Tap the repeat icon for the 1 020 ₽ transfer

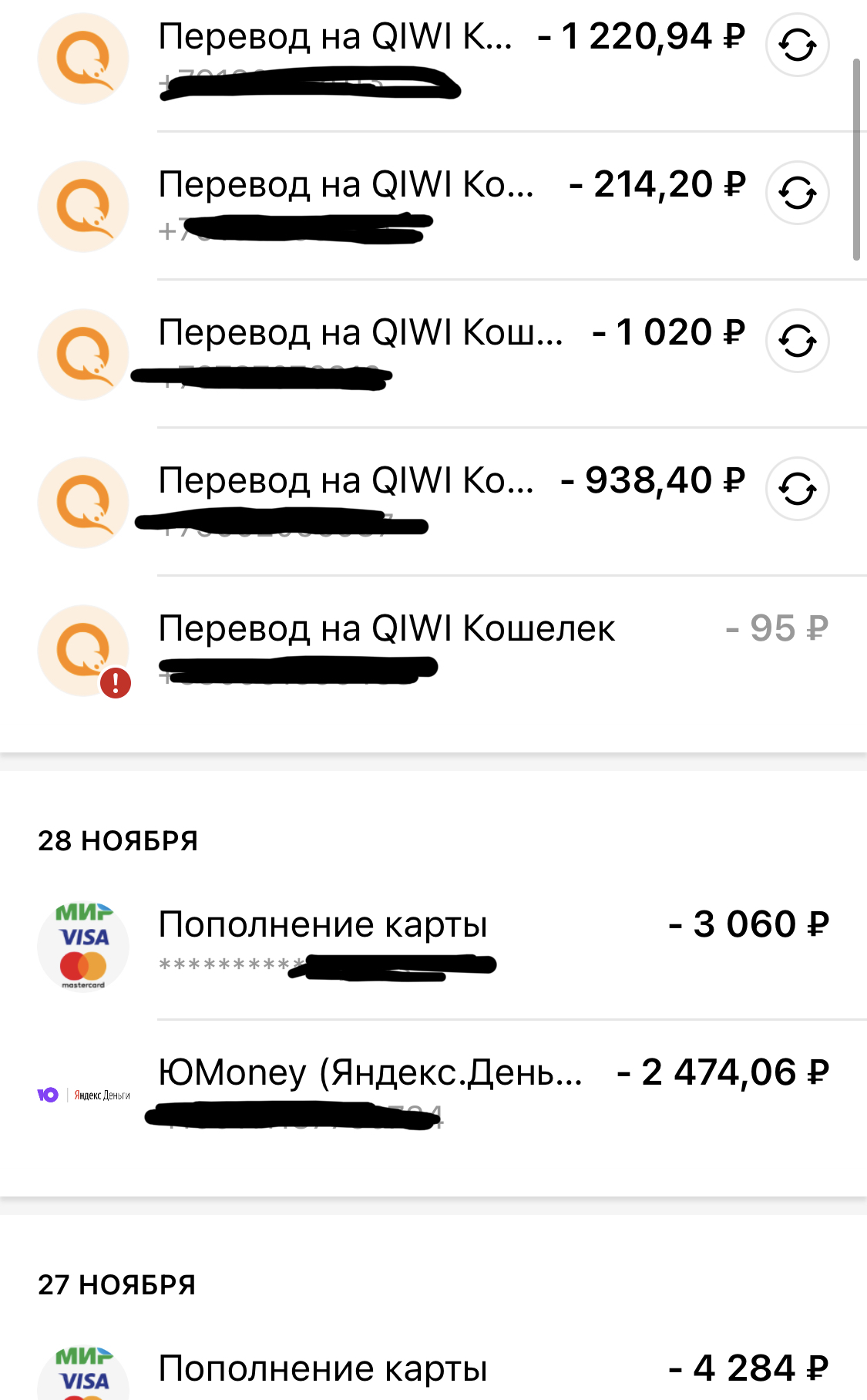tap(797, 341)
